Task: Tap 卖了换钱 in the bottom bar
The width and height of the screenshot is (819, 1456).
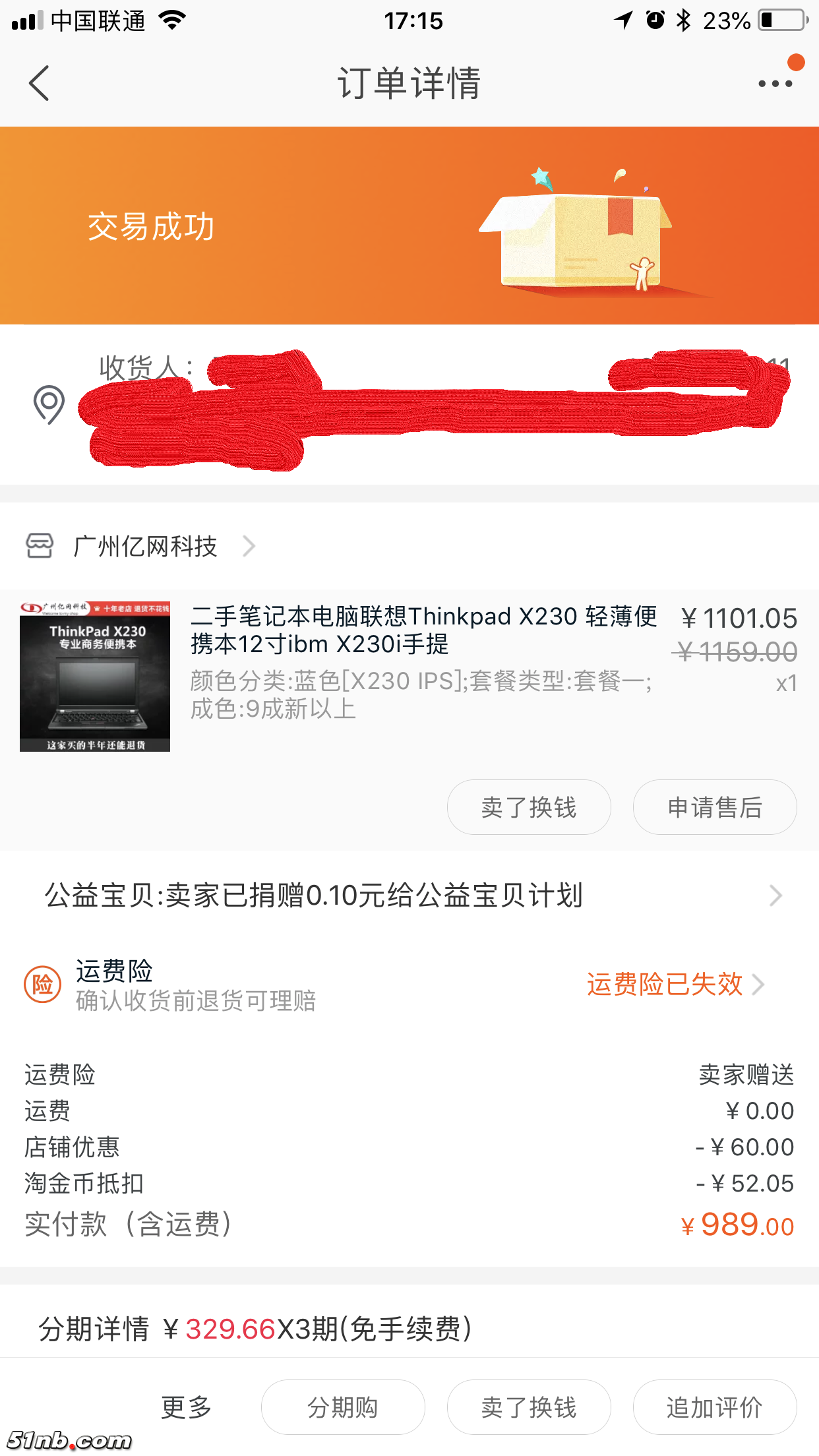Action: tap(528, 1407)
